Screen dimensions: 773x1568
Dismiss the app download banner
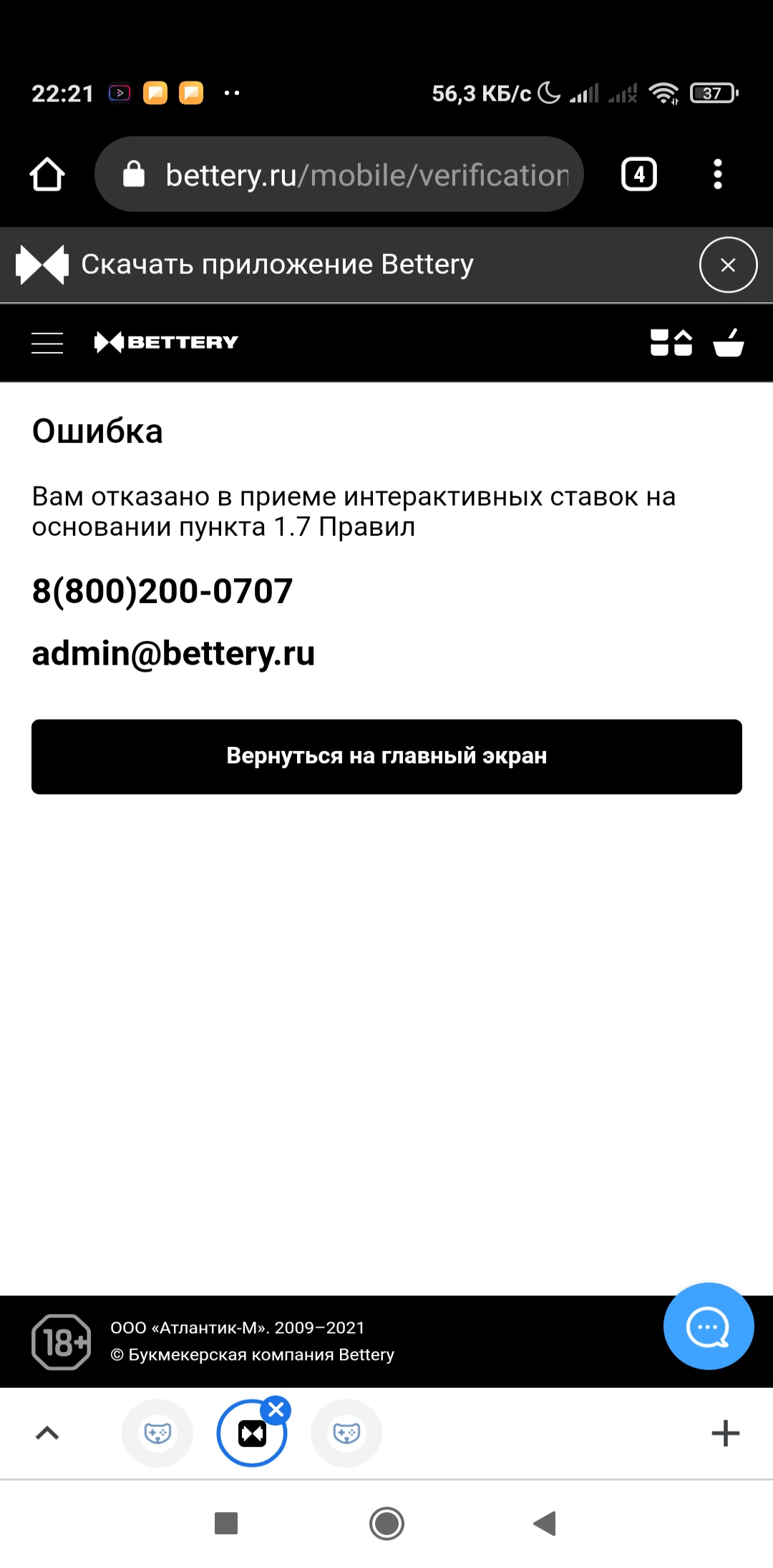[728, 265]
